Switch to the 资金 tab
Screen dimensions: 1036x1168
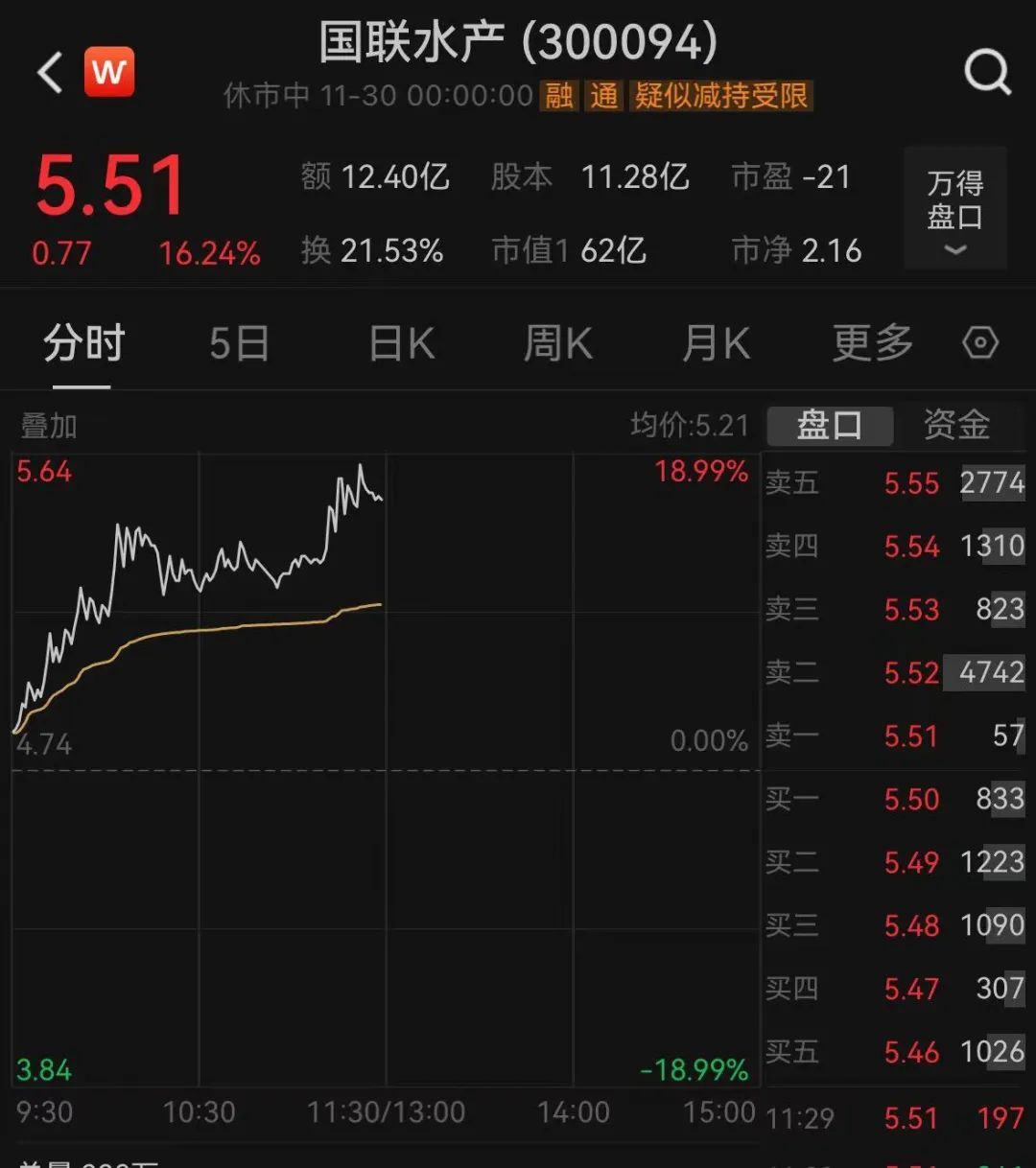(956, 425)
